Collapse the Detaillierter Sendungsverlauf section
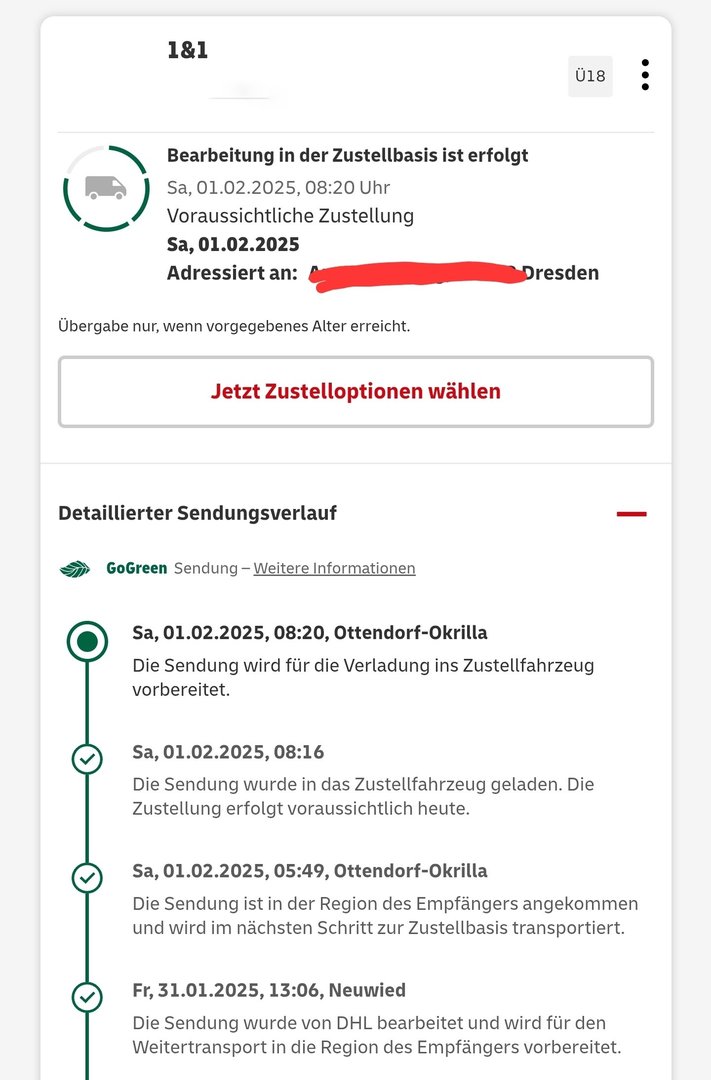The height and width of the screenshot is (1080, 711). 631,514
